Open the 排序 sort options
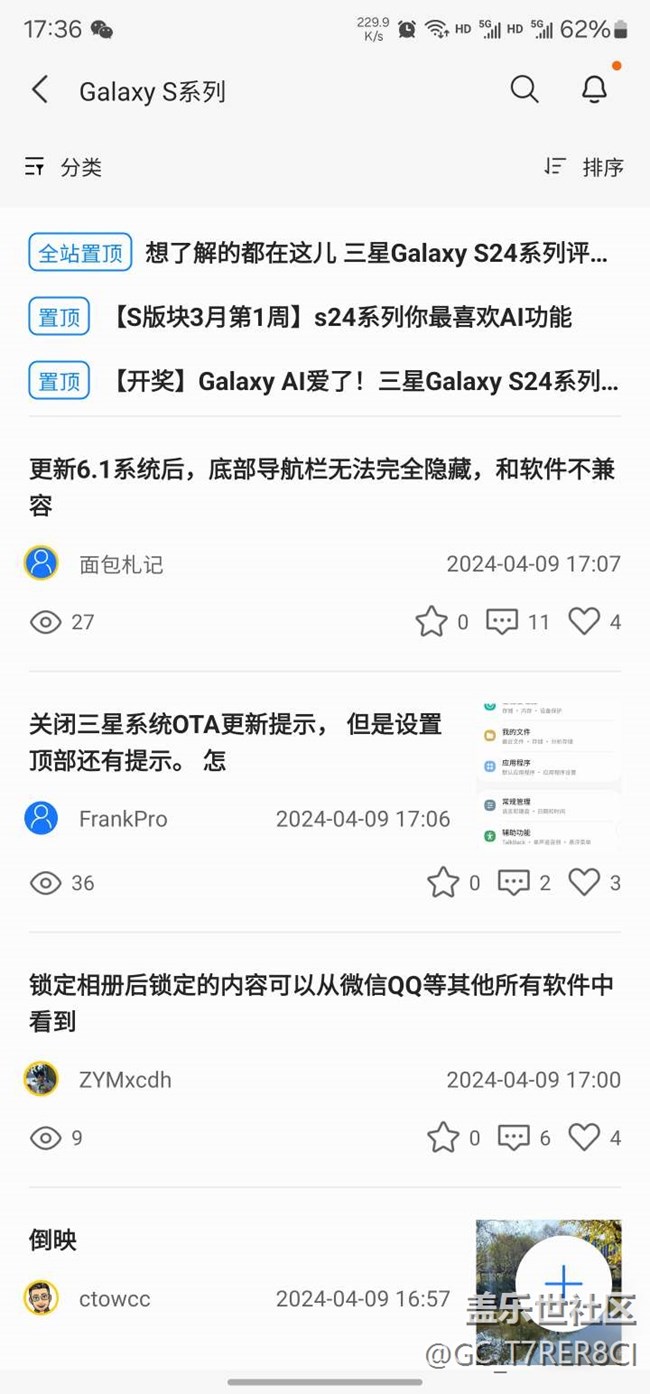Viewport: 650px width, 1394px height. pyautogui.click(x=584, y=167)
